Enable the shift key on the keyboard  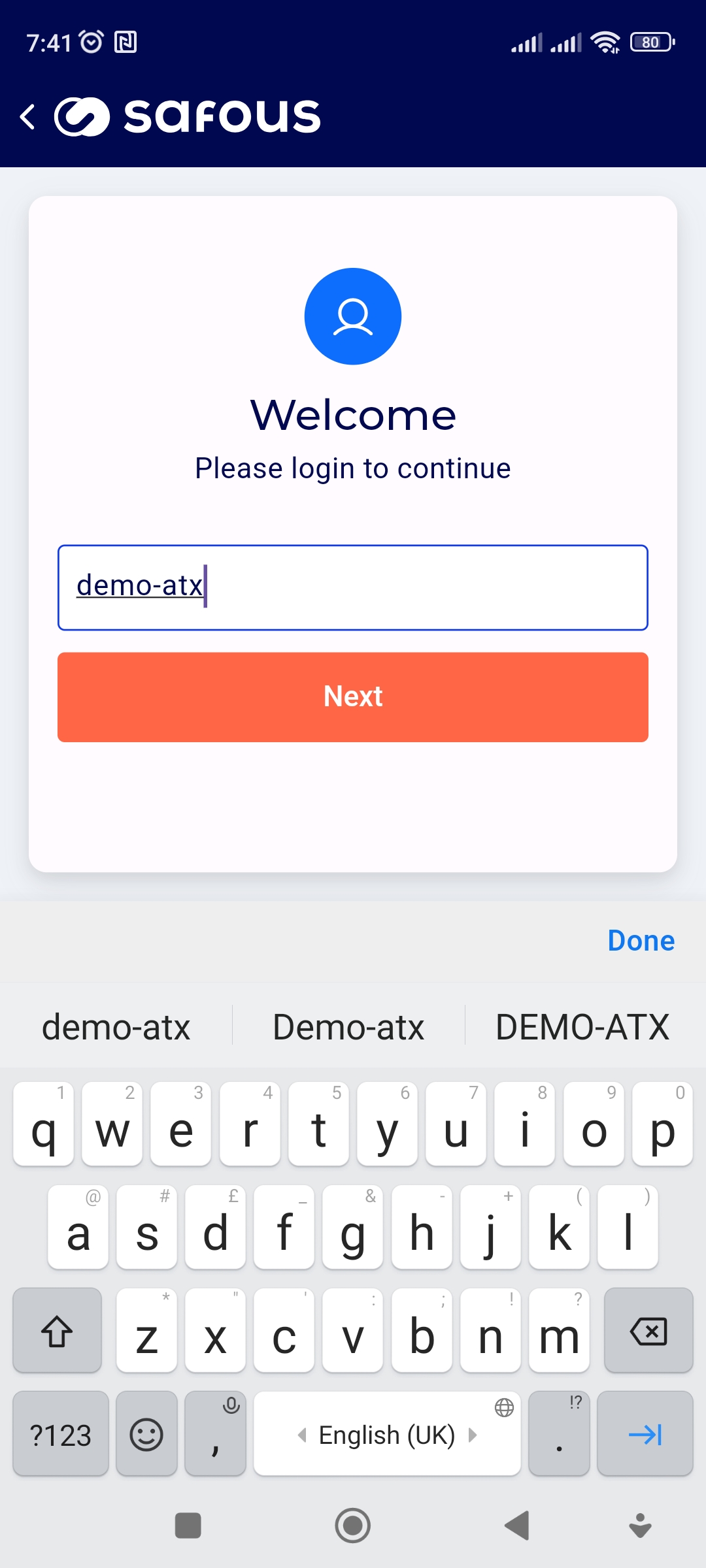click(58, 1331)
